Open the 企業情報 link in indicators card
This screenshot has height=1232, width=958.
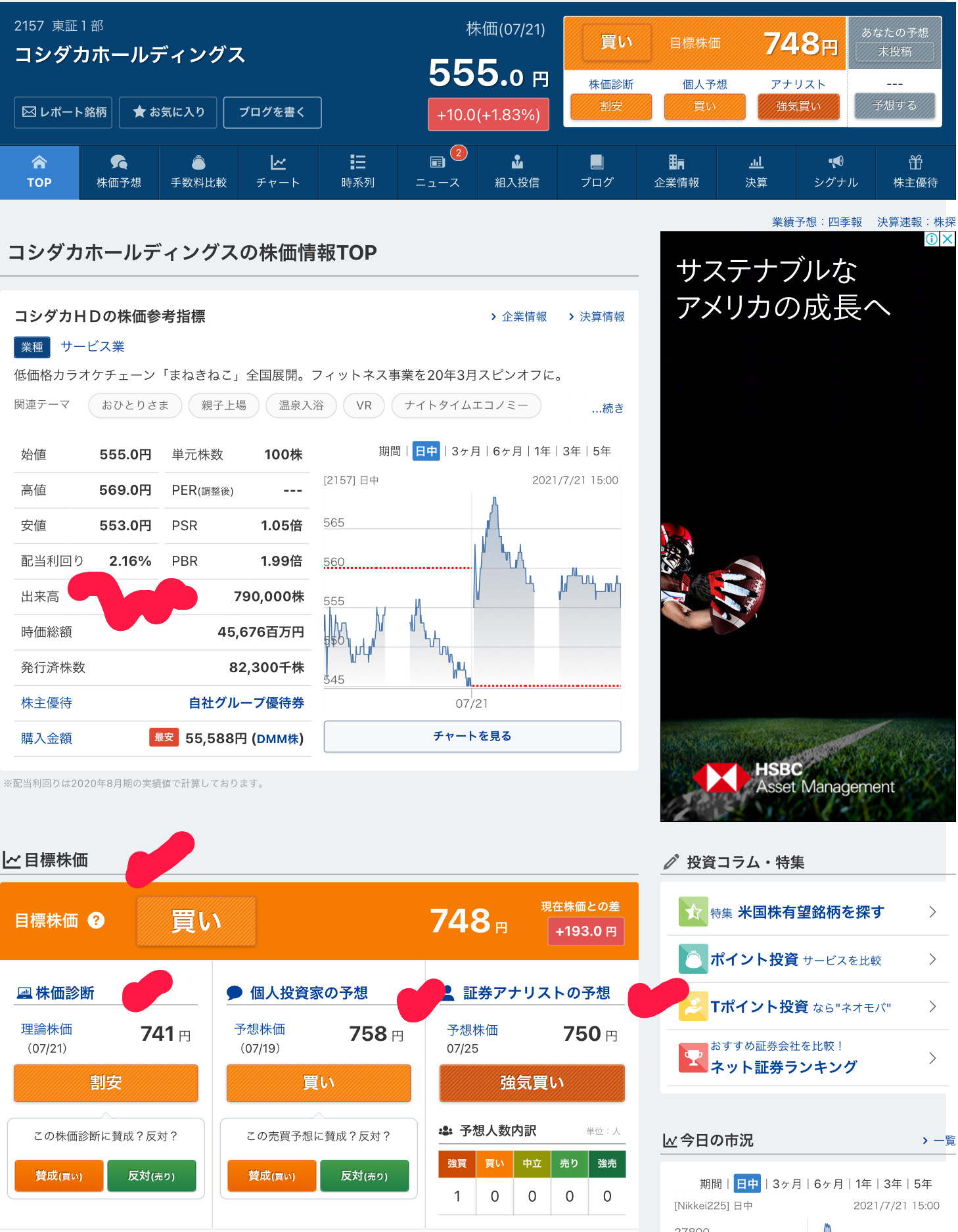coord(523,317)
